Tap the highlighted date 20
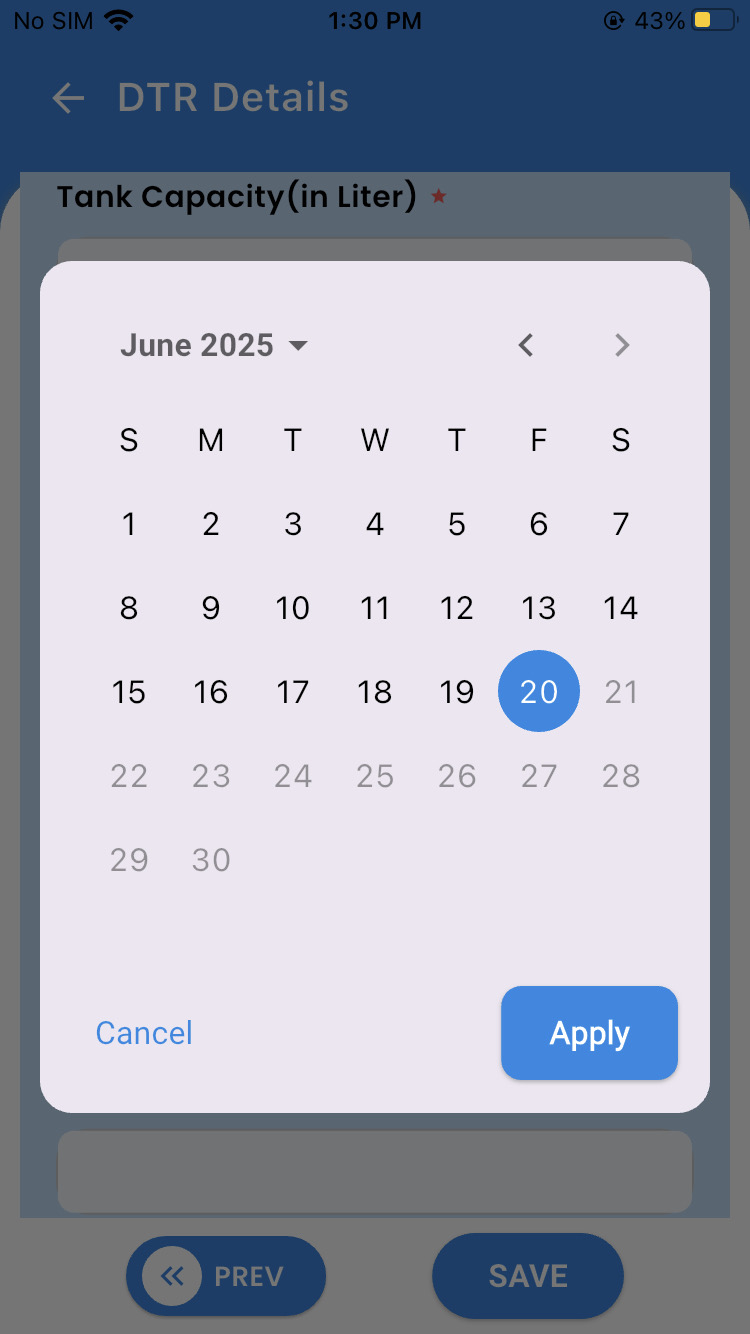Viewport: 750px width, 1334px height. tap(539, 692)
